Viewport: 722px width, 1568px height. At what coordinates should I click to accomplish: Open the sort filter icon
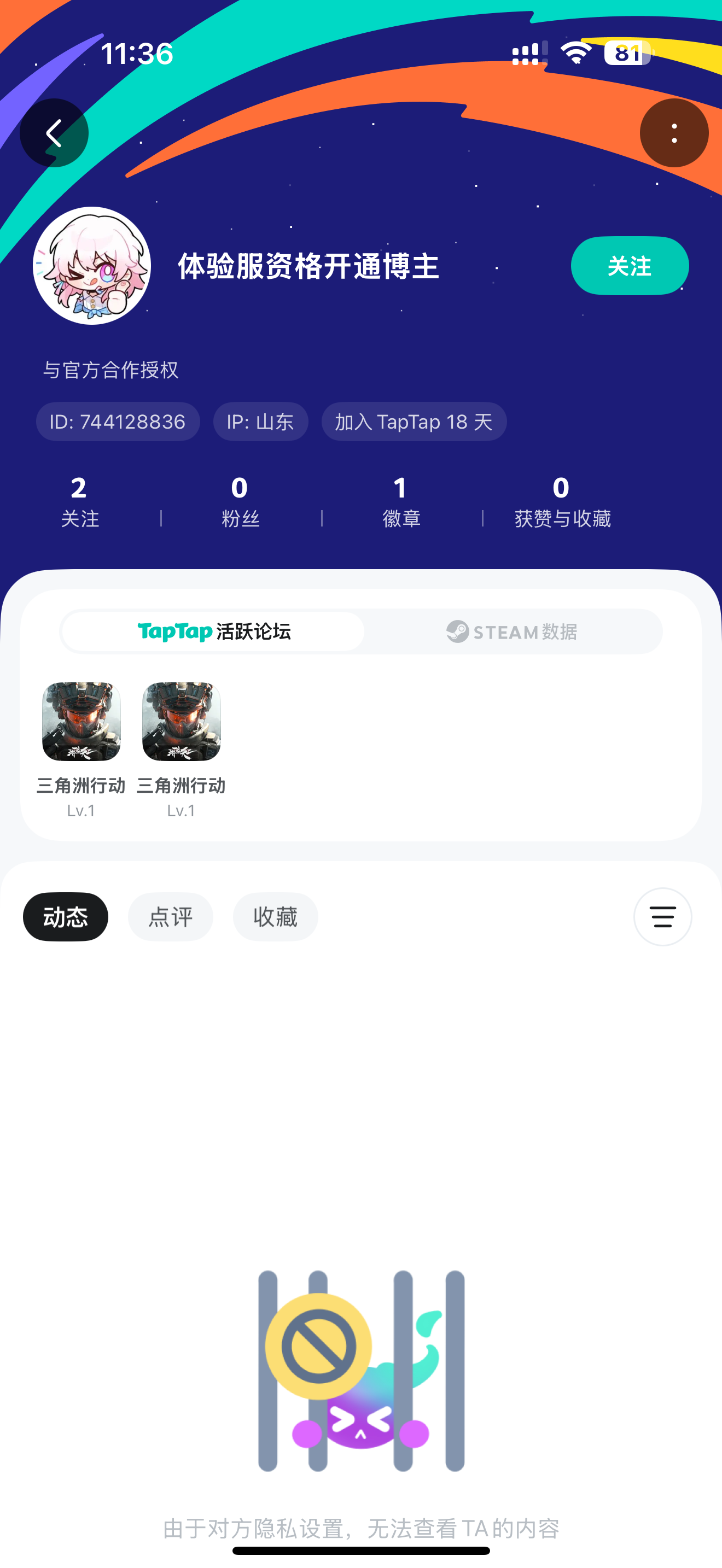pyautogui.click(x=662, y=917)
